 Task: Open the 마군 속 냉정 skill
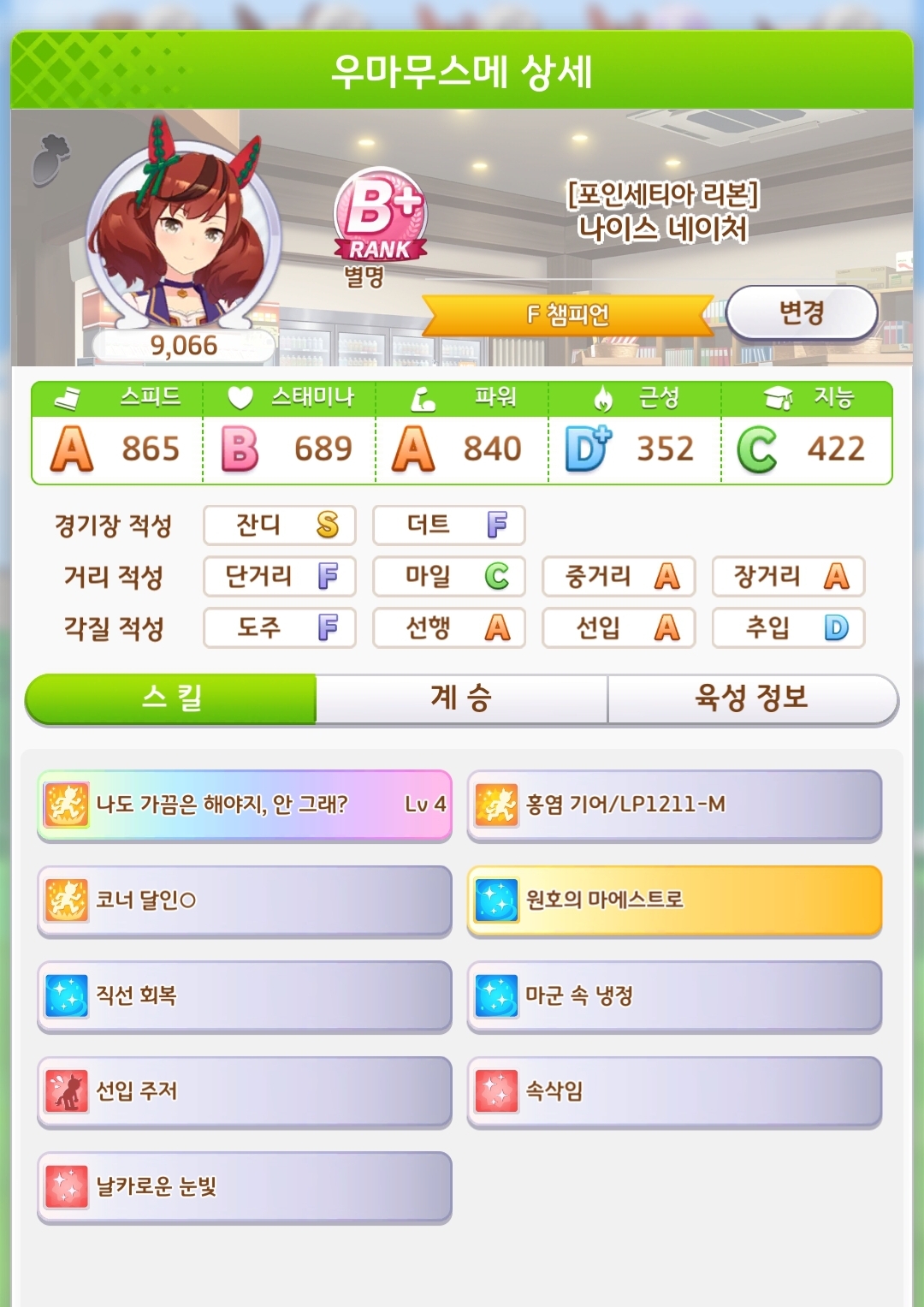[674, 995]
